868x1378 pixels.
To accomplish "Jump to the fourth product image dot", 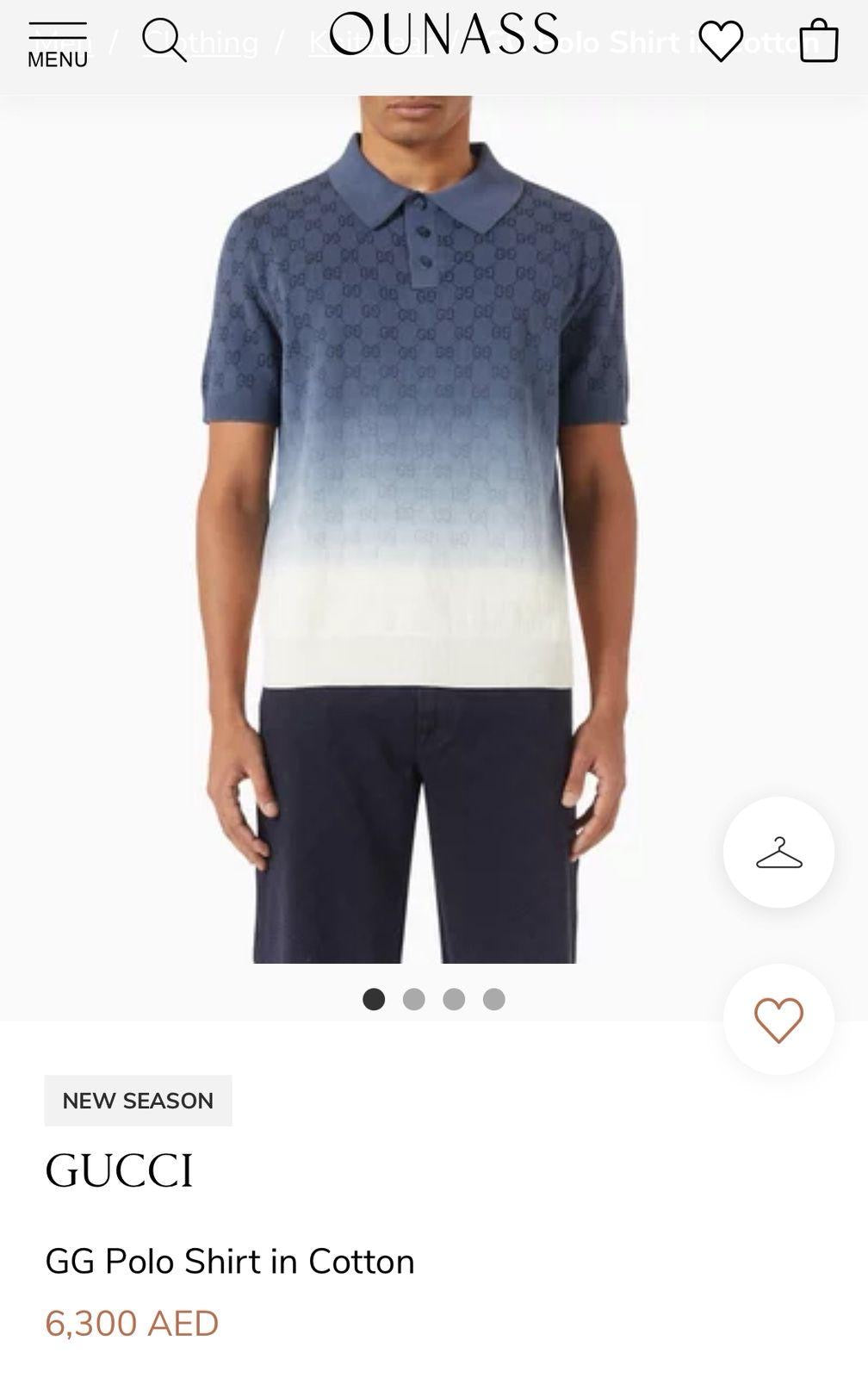I will (493, 999).
